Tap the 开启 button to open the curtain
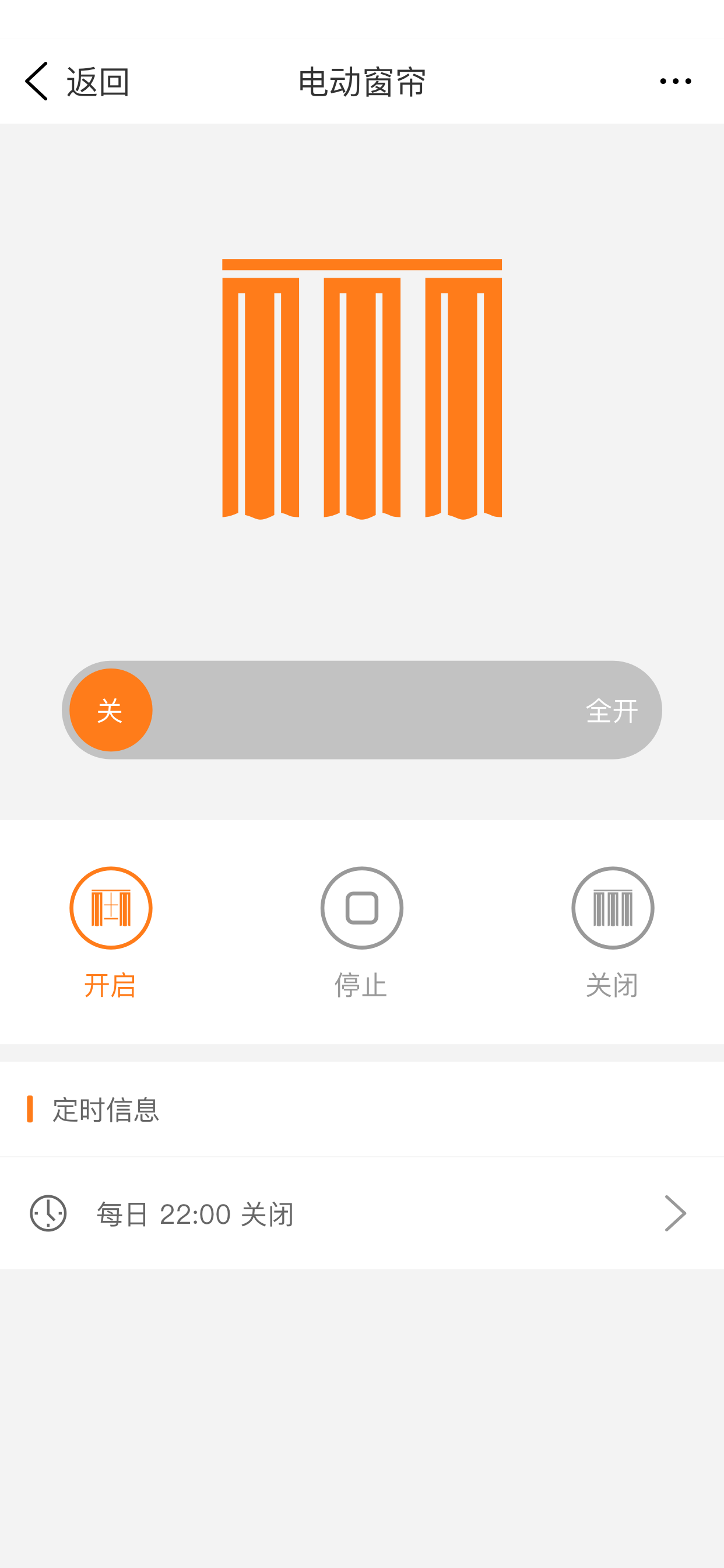 tap(110, 932)
